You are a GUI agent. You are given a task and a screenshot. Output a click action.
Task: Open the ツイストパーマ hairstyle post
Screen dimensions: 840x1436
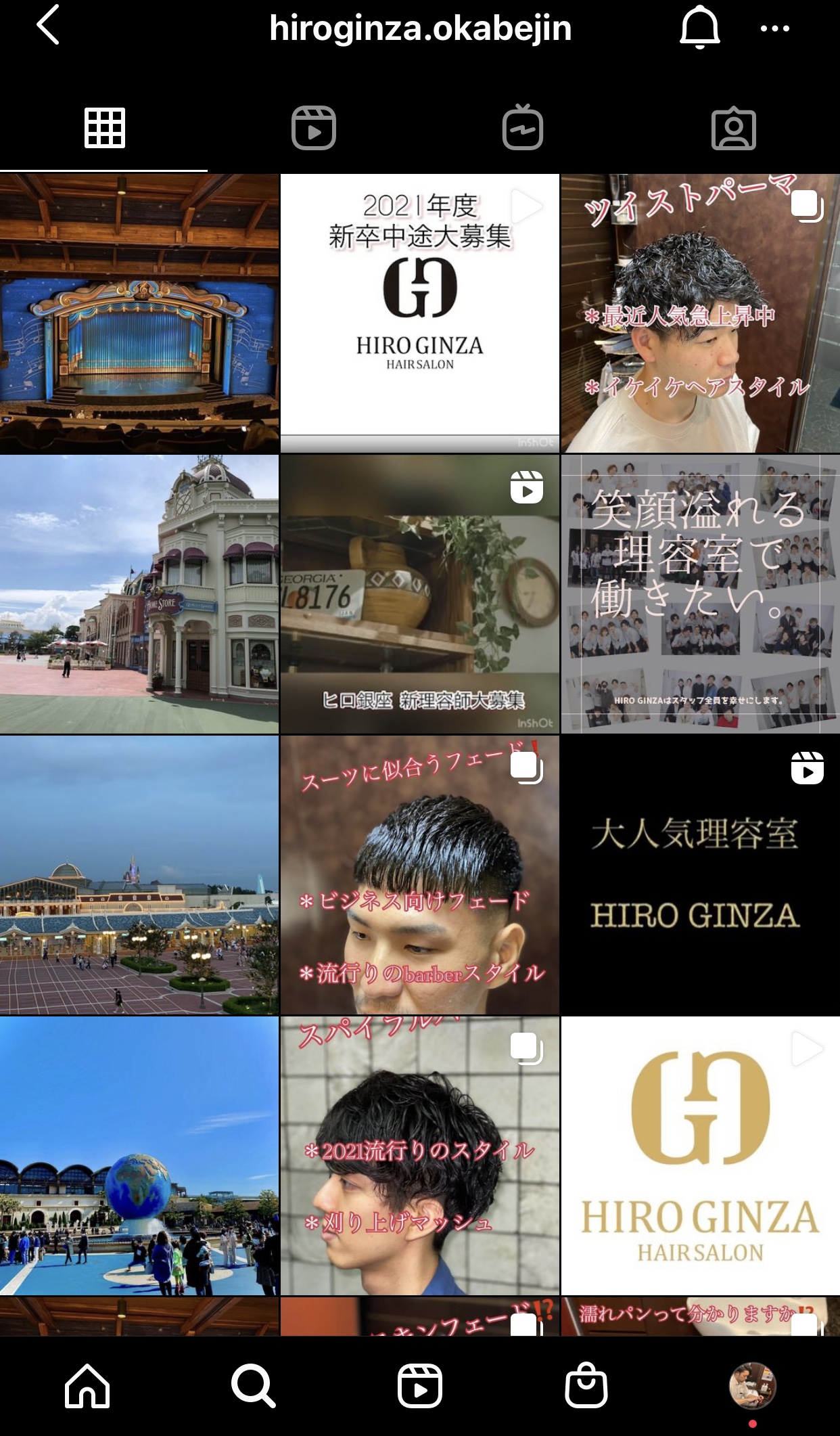pyautogui.click(x=701, y=313)
